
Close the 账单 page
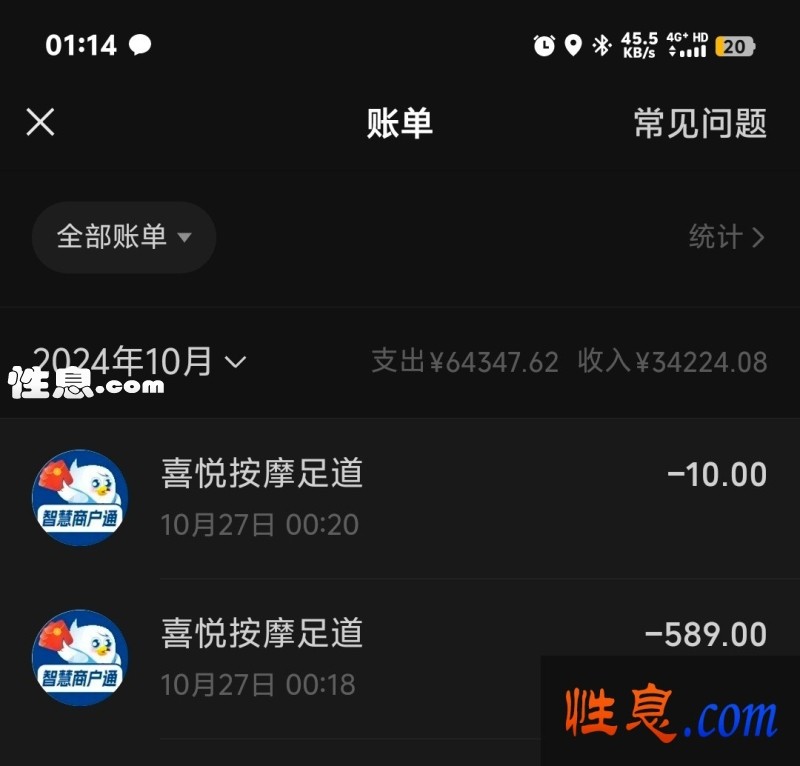coord(40,123)
